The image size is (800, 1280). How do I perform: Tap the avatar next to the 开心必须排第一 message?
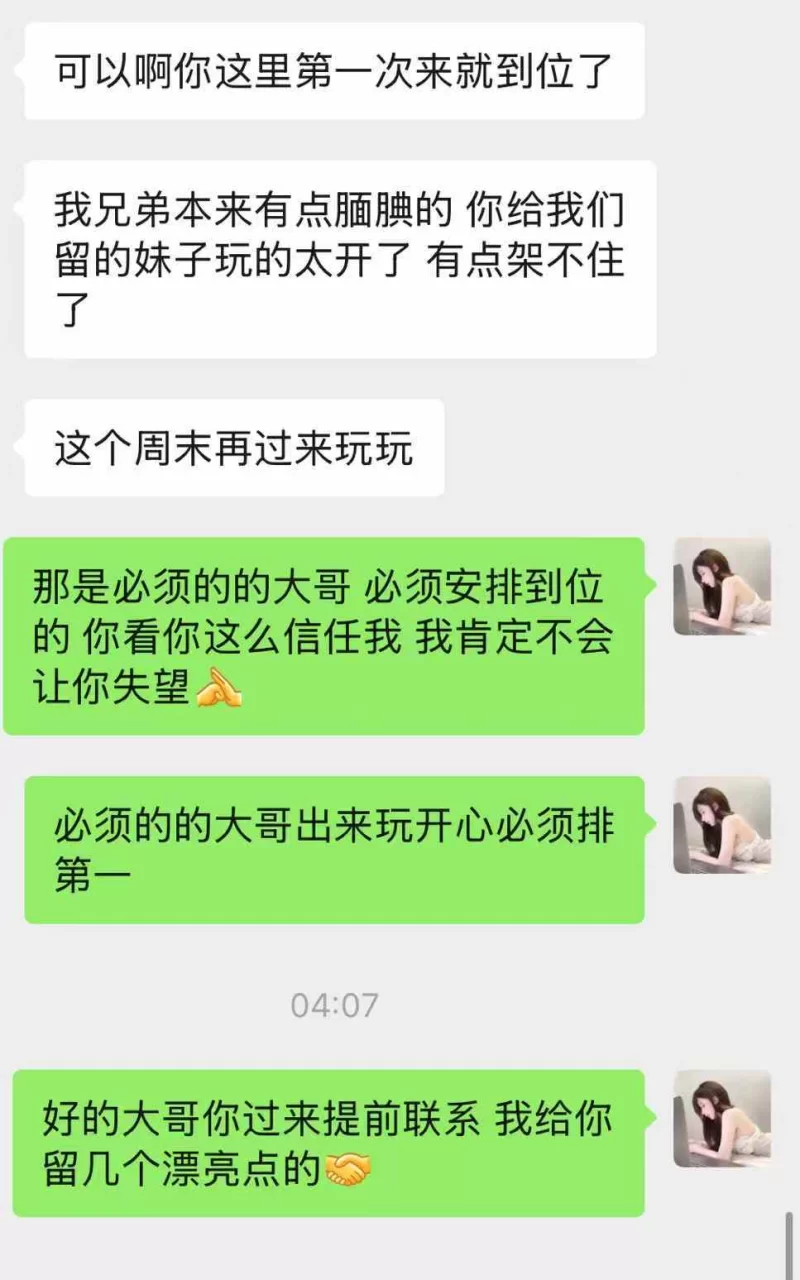click(722, 825)
